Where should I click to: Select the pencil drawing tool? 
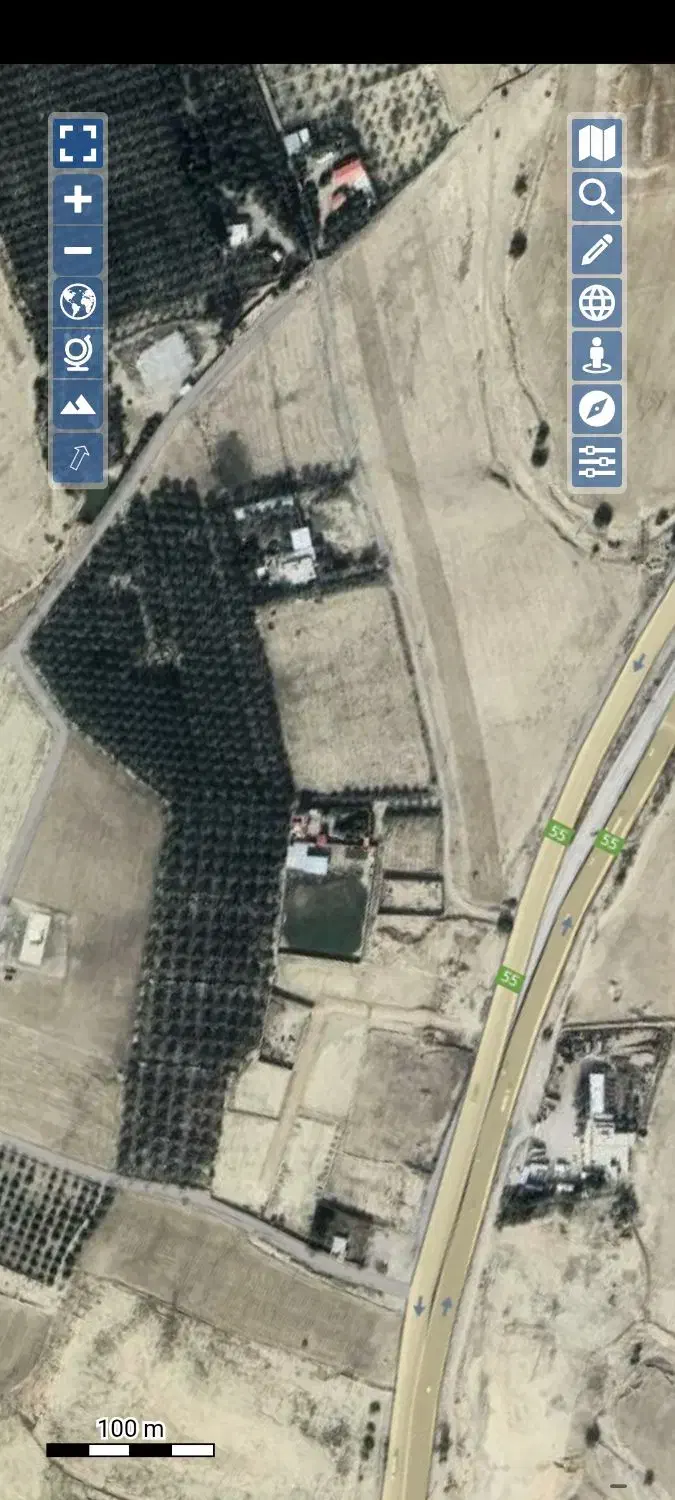click(x=597, y=250)
